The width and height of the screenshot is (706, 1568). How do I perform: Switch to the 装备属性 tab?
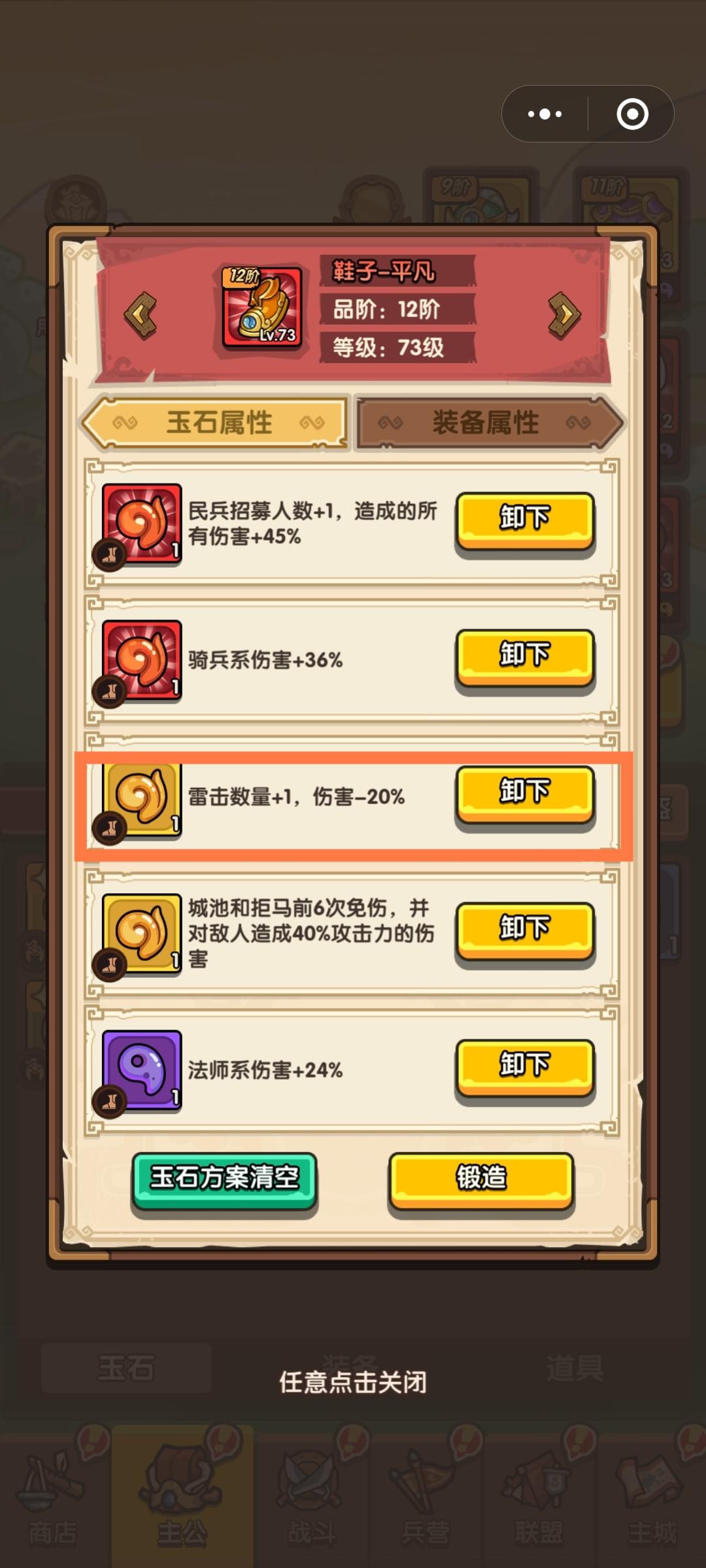[486, 423]
